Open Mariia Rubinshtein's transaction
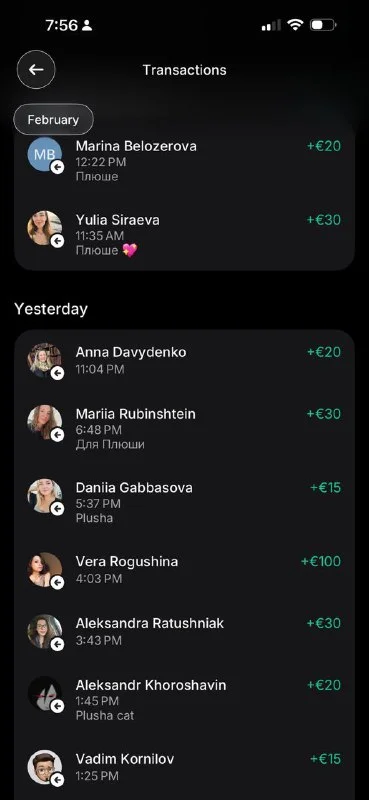 (x=184, y=428)
